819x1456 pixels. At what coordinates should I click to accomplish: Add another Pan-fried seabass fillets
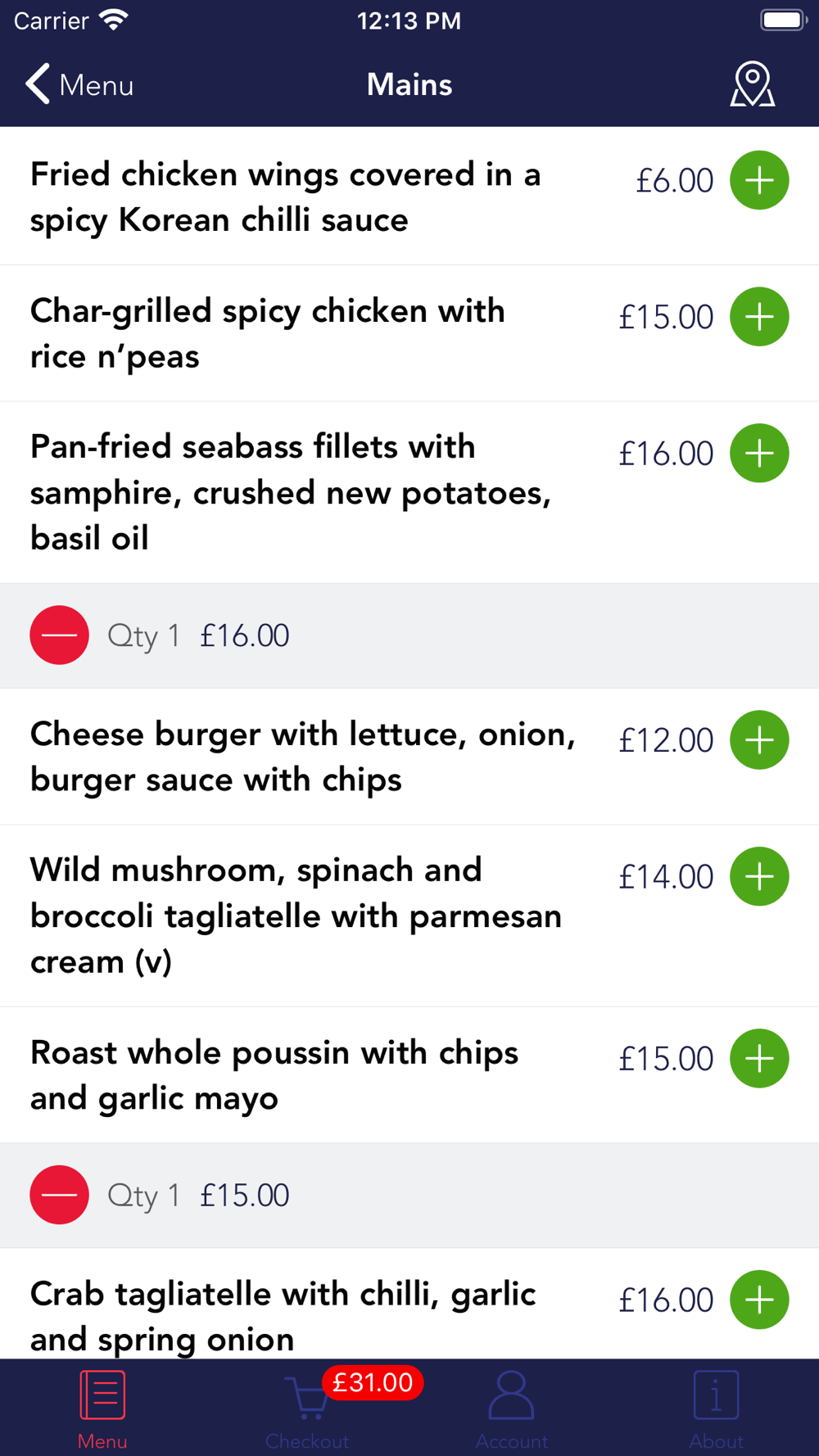759,453
